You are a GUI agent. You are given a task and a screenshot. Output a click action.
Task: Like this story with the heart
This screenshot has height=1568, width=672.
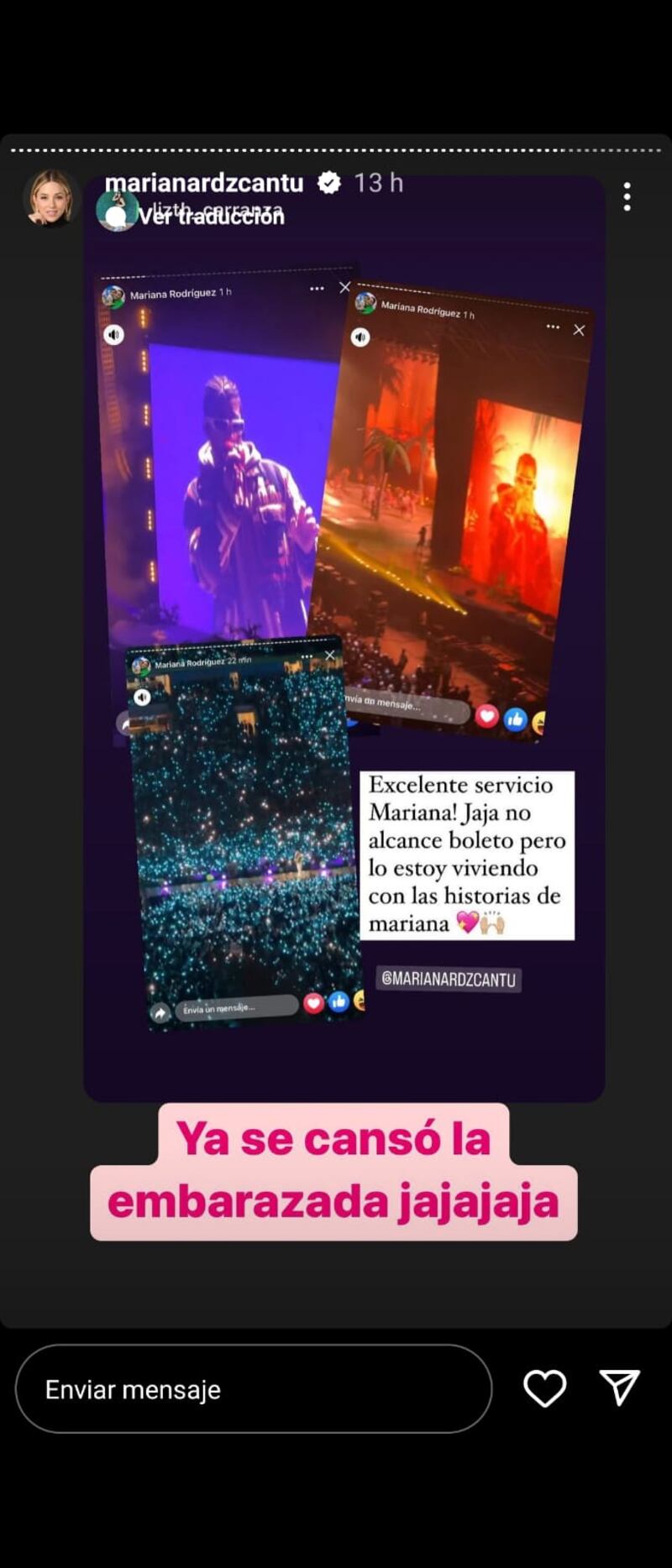pyautogui.click(x=544, y=1388)
